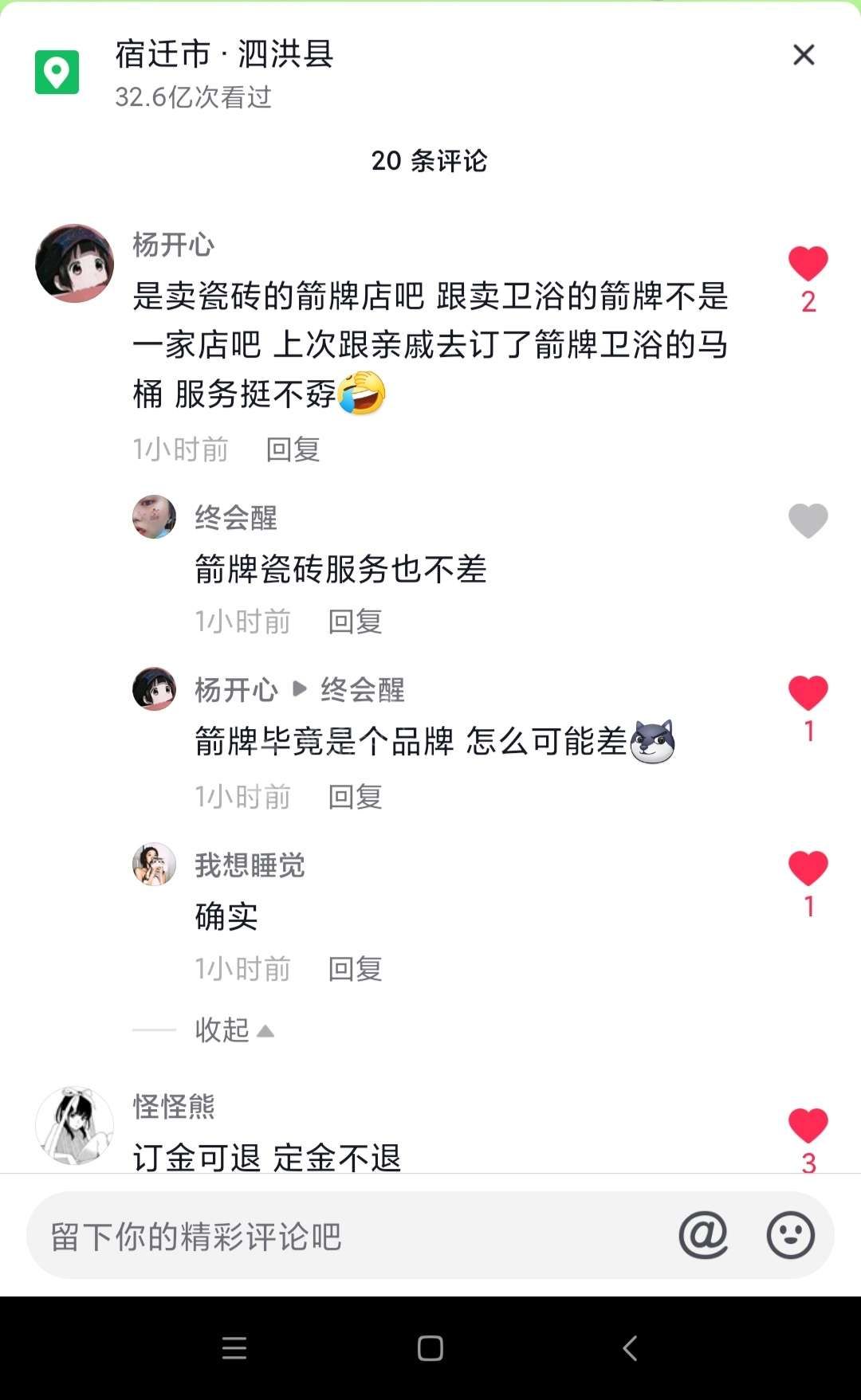The width and height of the screenshot is (861, 1400).
Task: Reply to 终会醒's comment
Action: 355,622
